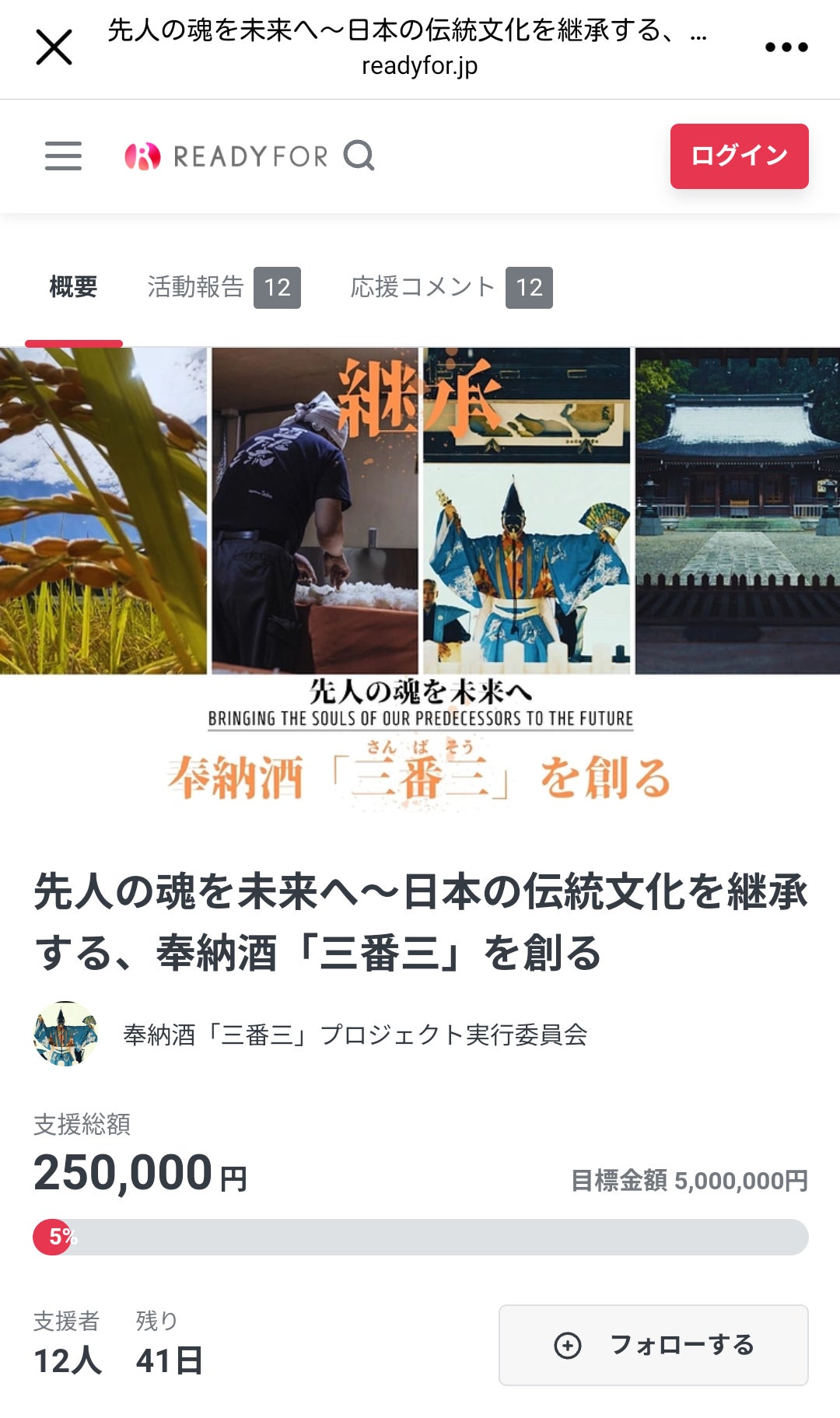Tap the ログイン button
Image resolution: width=840 pixels, height=1418 pixels.
[739, 156]
